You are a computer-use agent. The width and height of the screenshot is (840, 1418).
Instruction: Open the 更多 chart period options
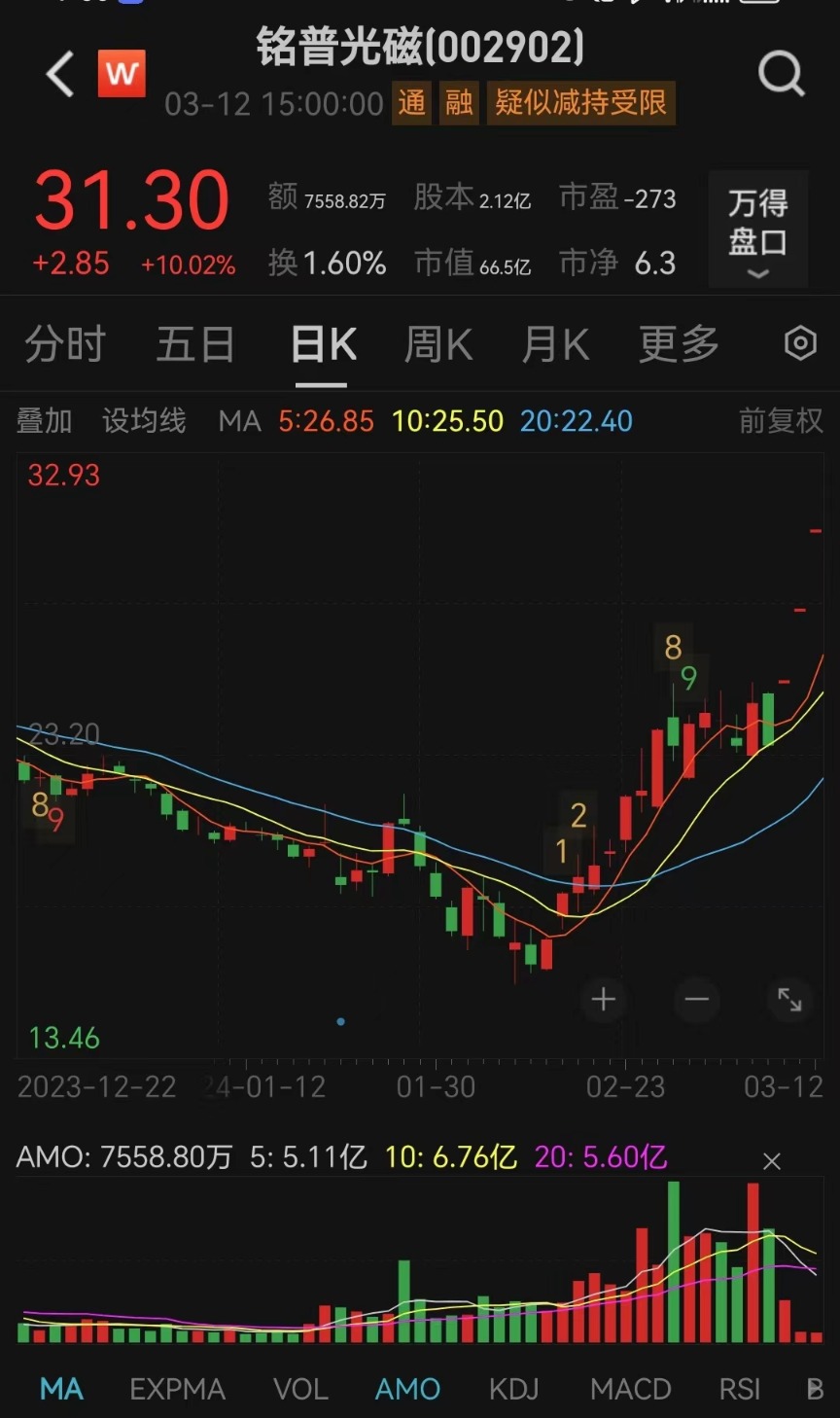point(679,344)
